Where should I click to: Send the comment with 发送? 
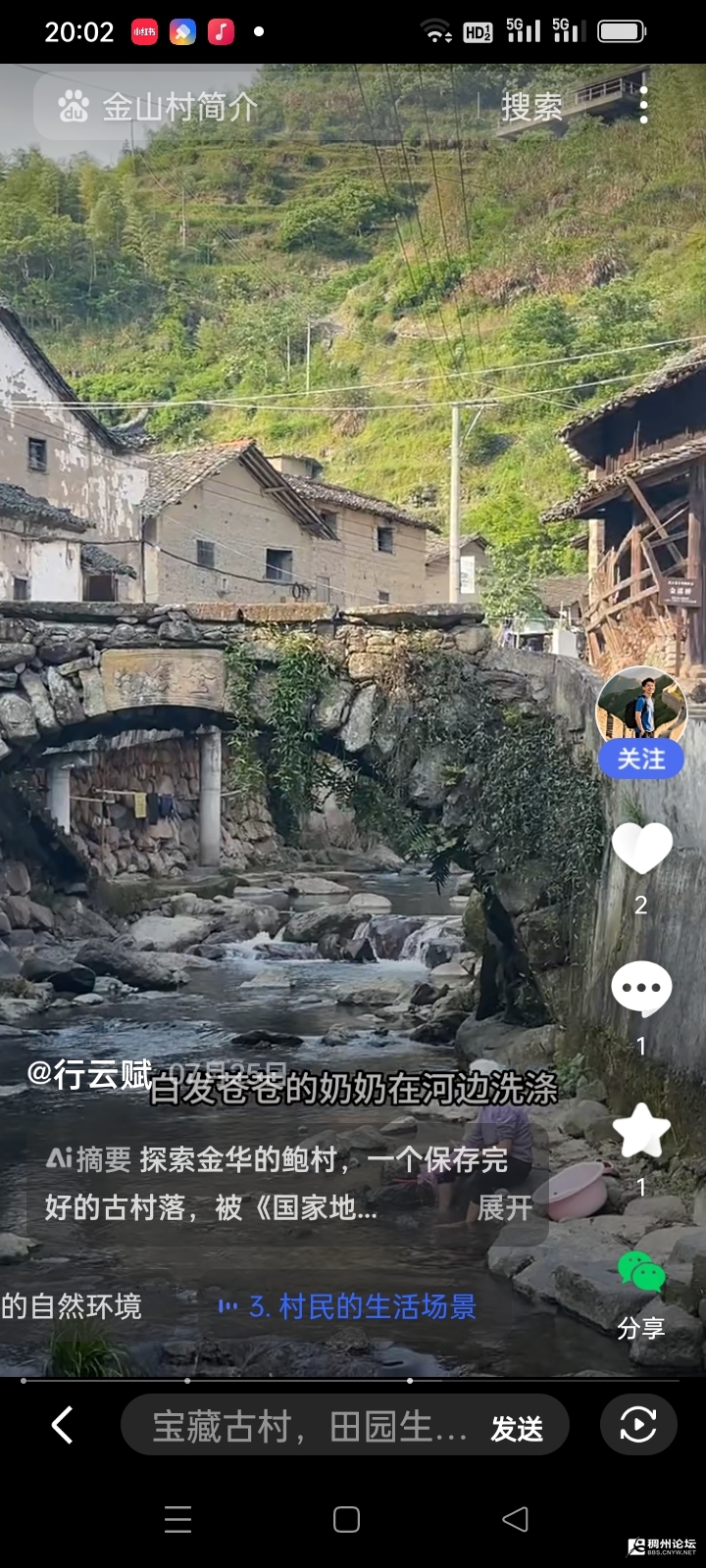click(517, 1428)
